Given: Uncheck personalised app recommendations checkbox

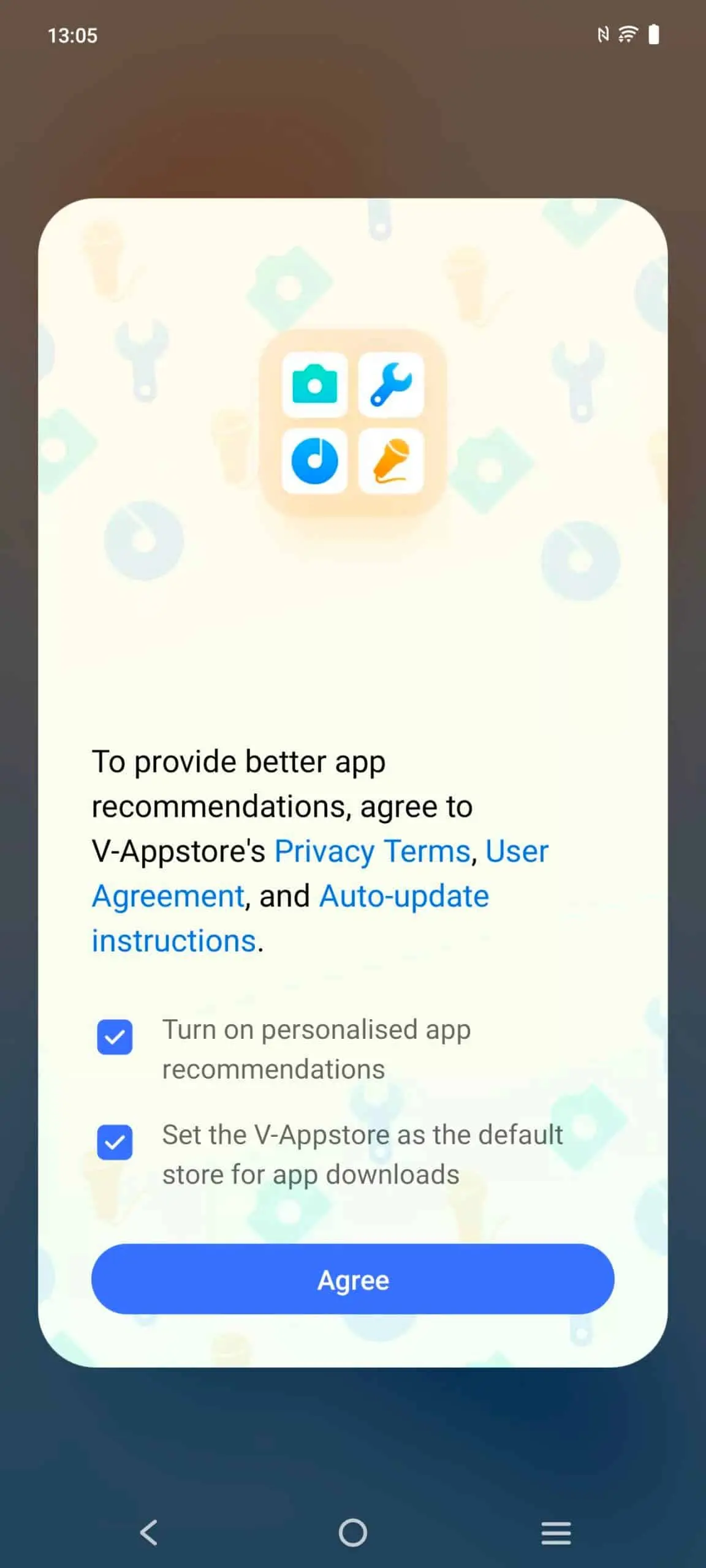Looking at the screenshot, I should pyautogui.click(x=115, y=1037).
